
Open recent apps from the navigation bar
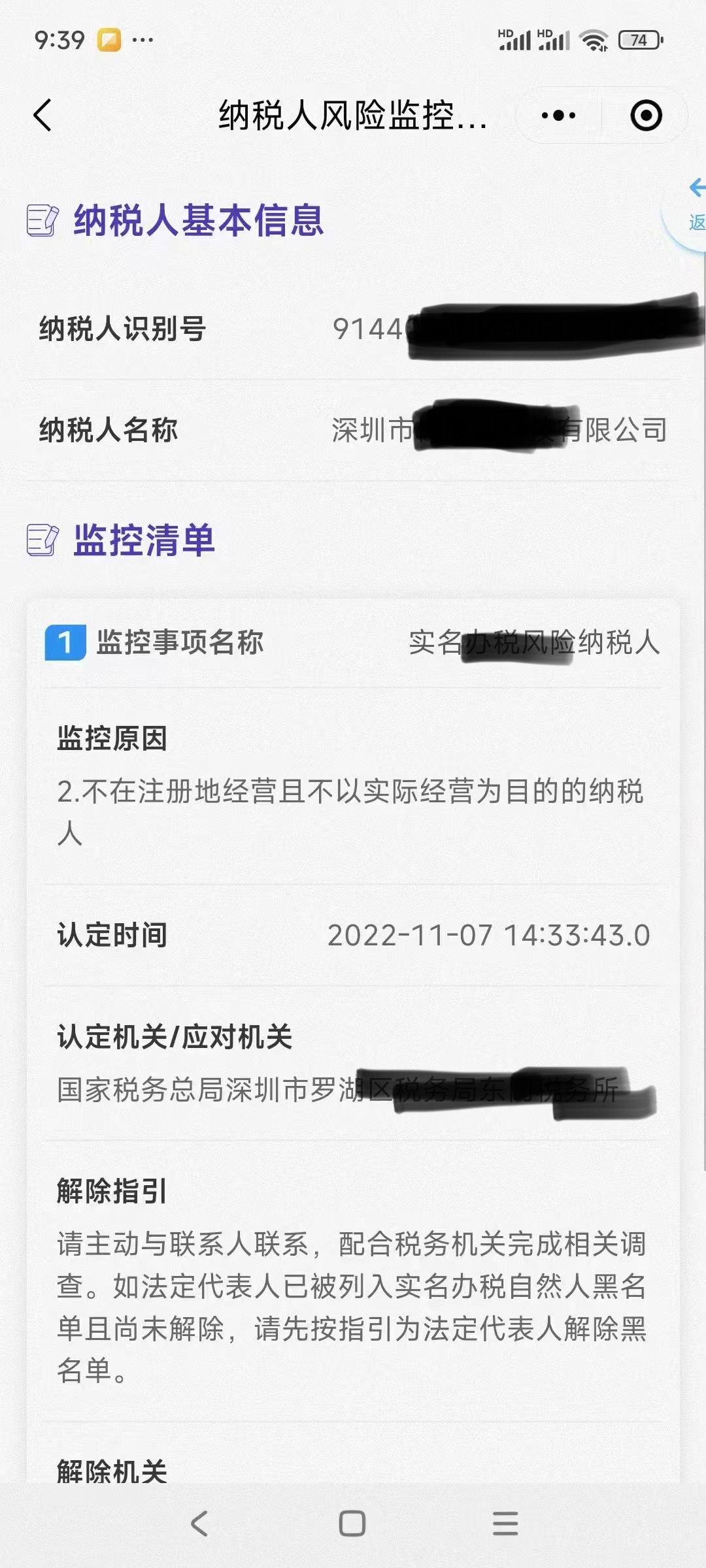pyautogui.click(x=505, y=1523)
